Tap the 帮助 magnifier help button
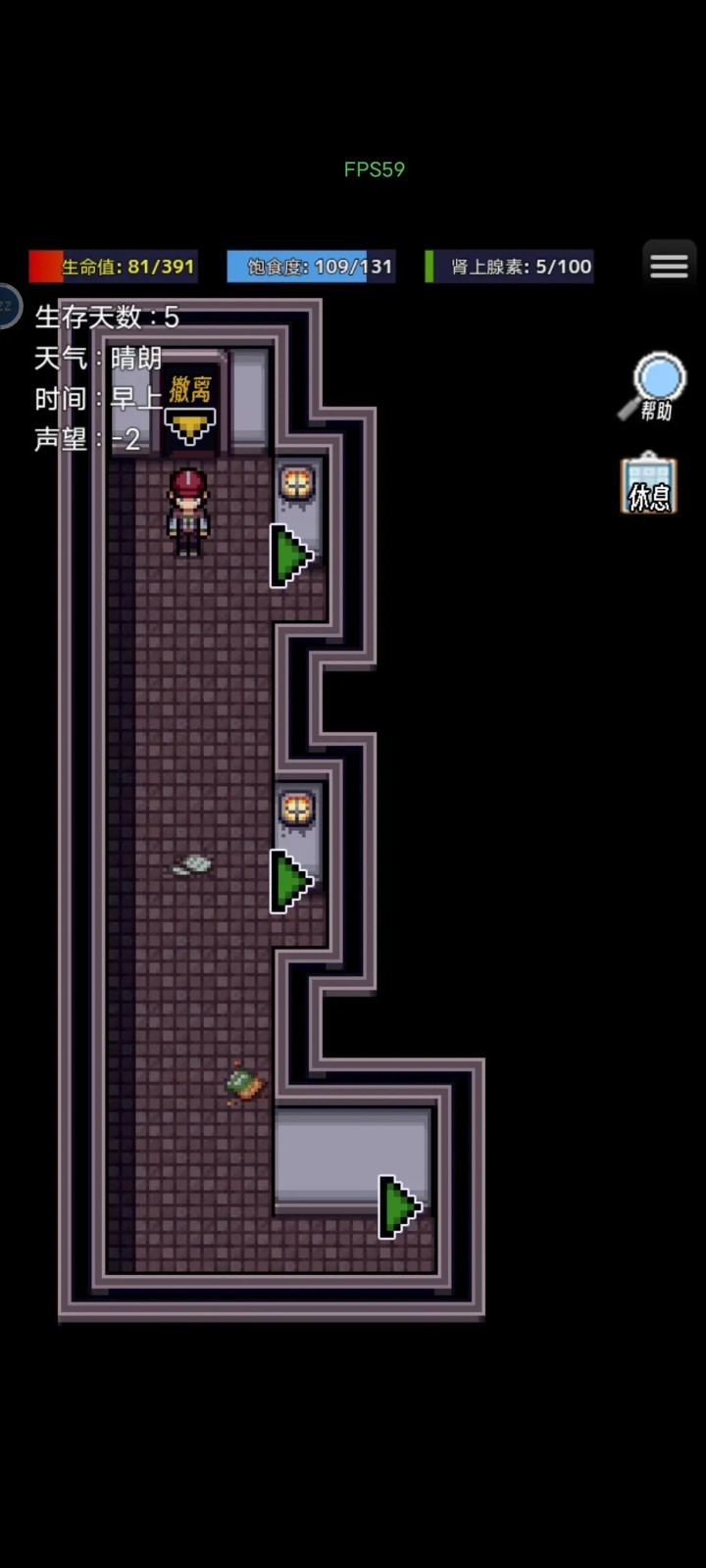Image resolution: width=706 pixels, height=1568 pixels. pos(653,387)
